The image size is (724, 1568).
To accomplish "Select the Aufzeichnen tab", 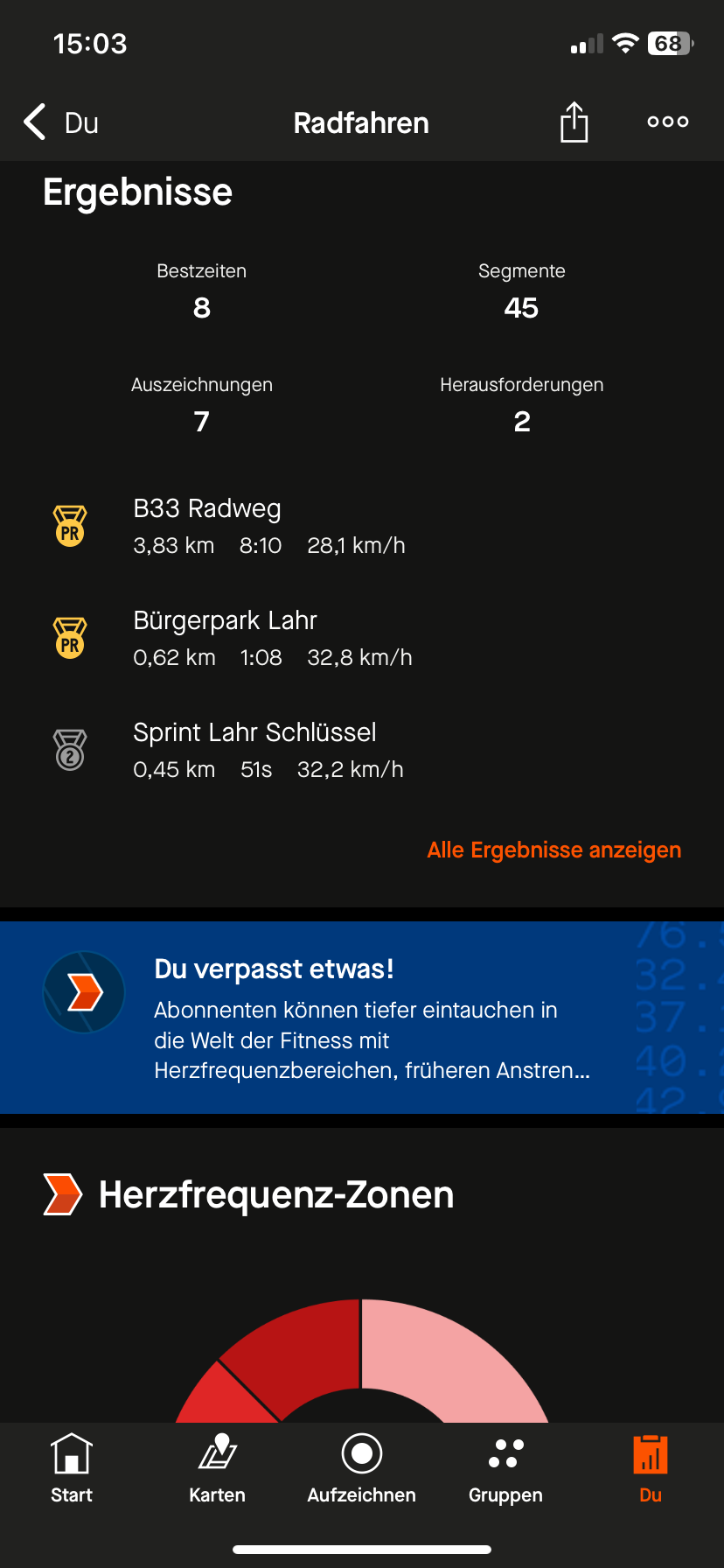I will (361, 1468).
